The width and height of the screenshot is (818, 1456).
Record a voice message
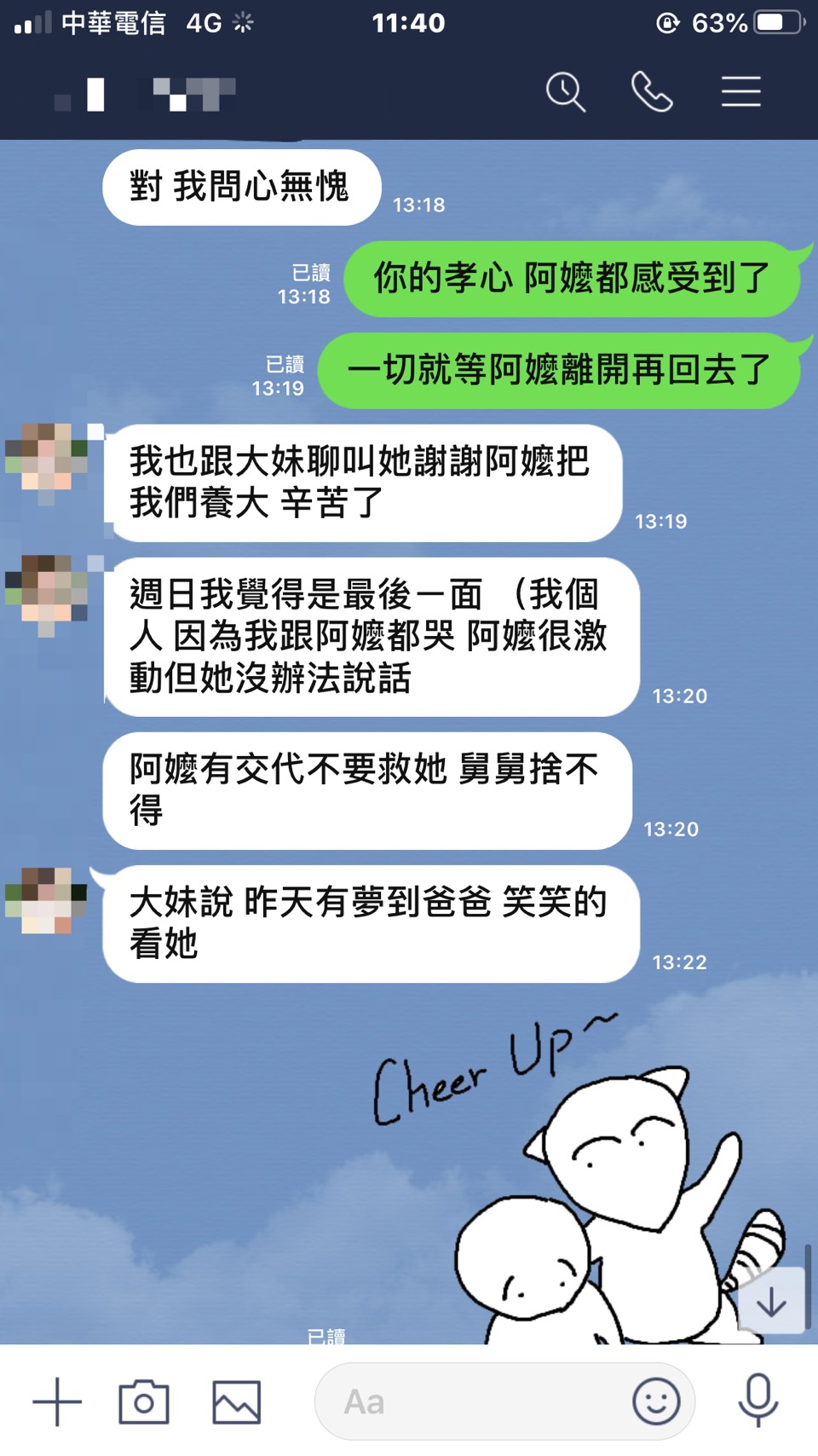point(758,1401)
